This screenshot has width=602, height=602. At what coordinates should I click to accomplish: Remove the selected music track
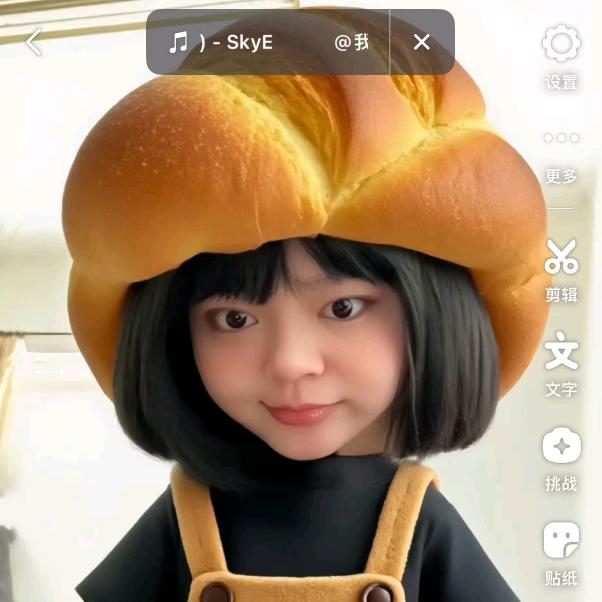(422, 42)
